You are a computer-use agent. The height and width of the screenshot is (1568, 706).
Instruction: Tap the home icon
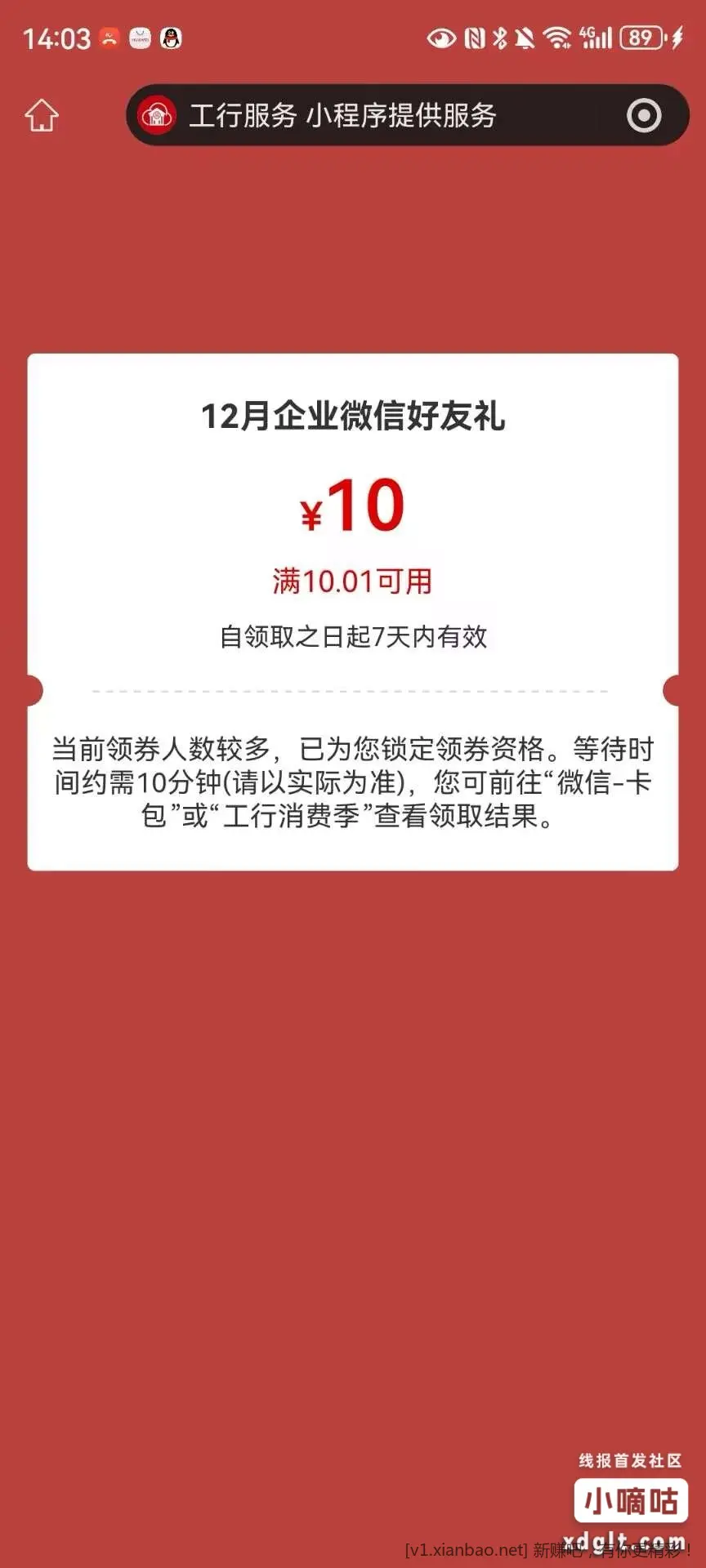(42, 115)
